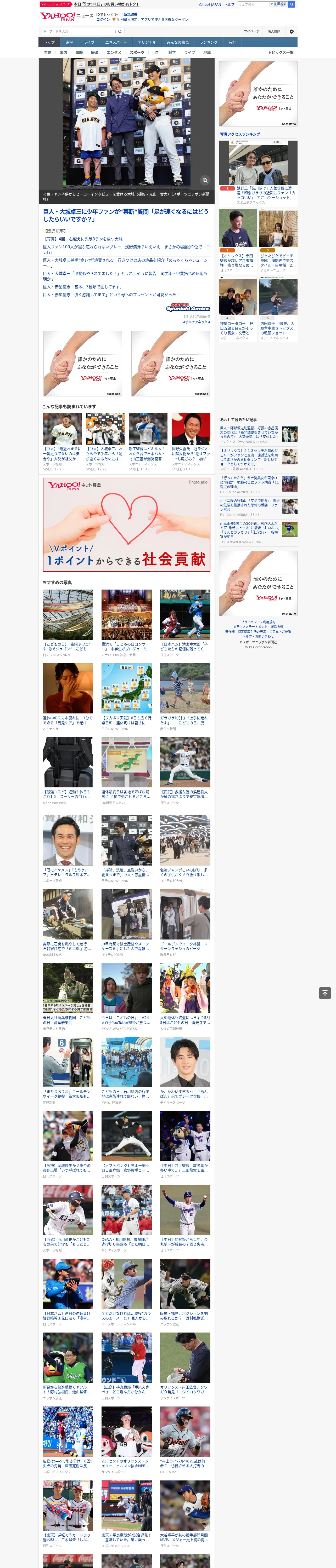Enlarge the main photo with magnifier icon
The width and height of the screenshot is (336, 1568).
[x=205, y=180]
